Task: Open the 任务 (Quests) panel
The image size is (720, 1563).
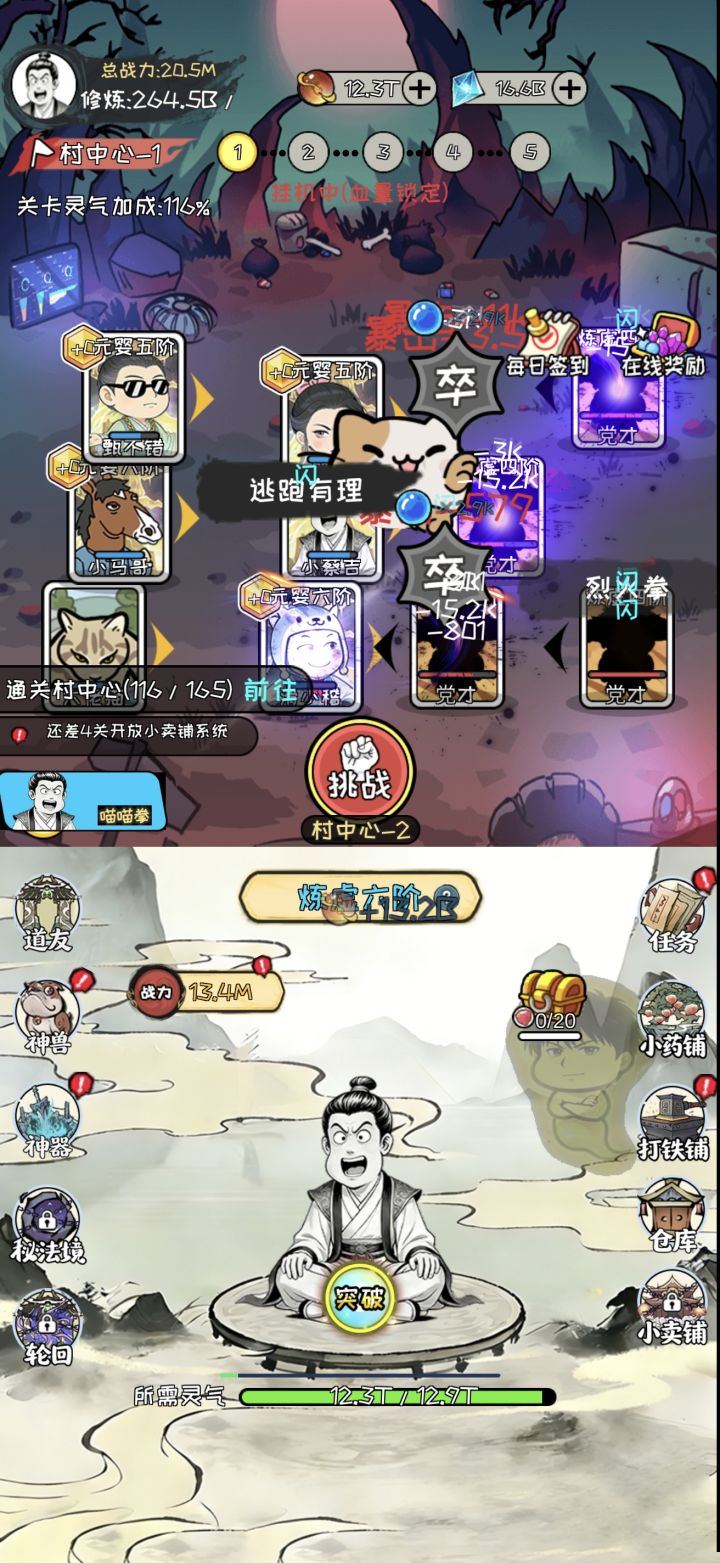Action: (672, 910)
